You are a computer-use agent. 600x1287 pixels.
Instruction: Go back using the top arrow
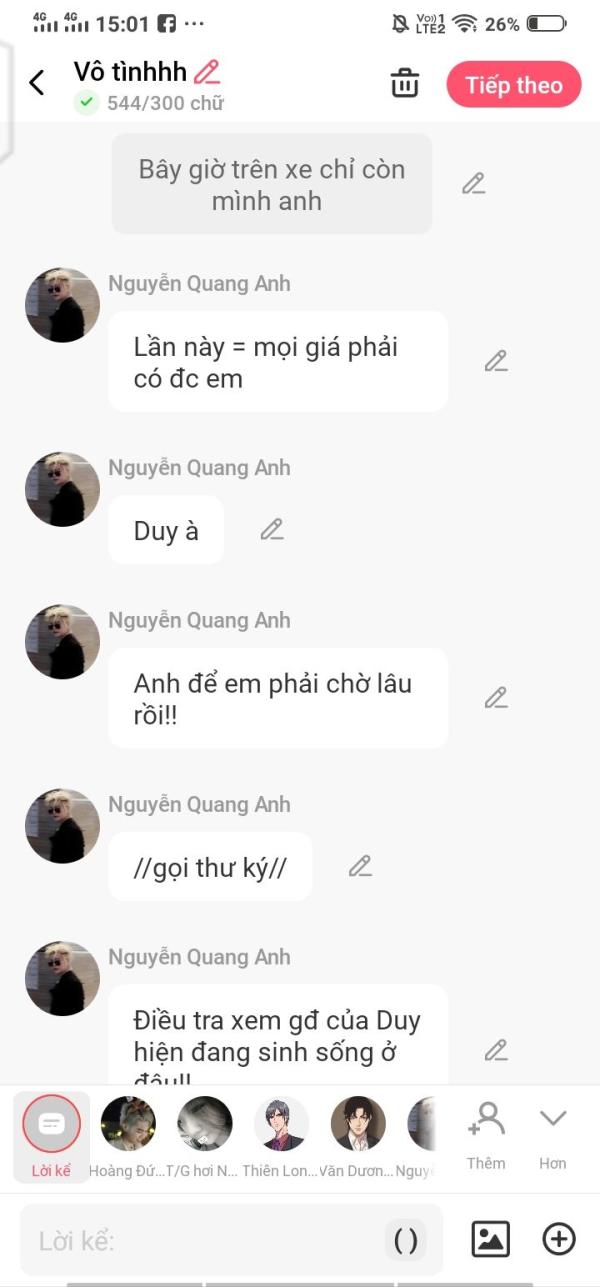tap(37, 83)
